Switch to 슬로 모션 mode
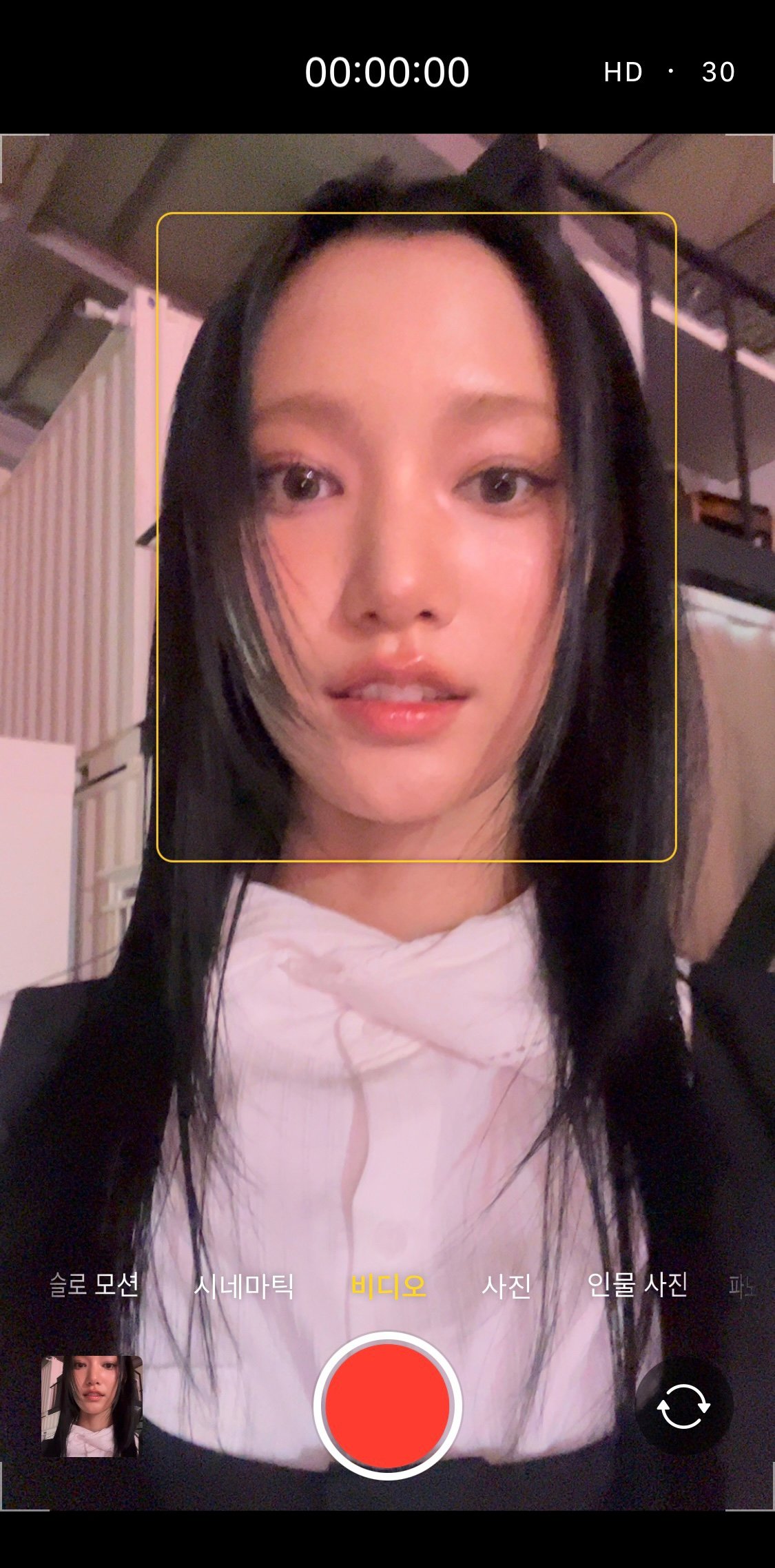This screenshot has width=775, height=1568. click(94, 1285)
